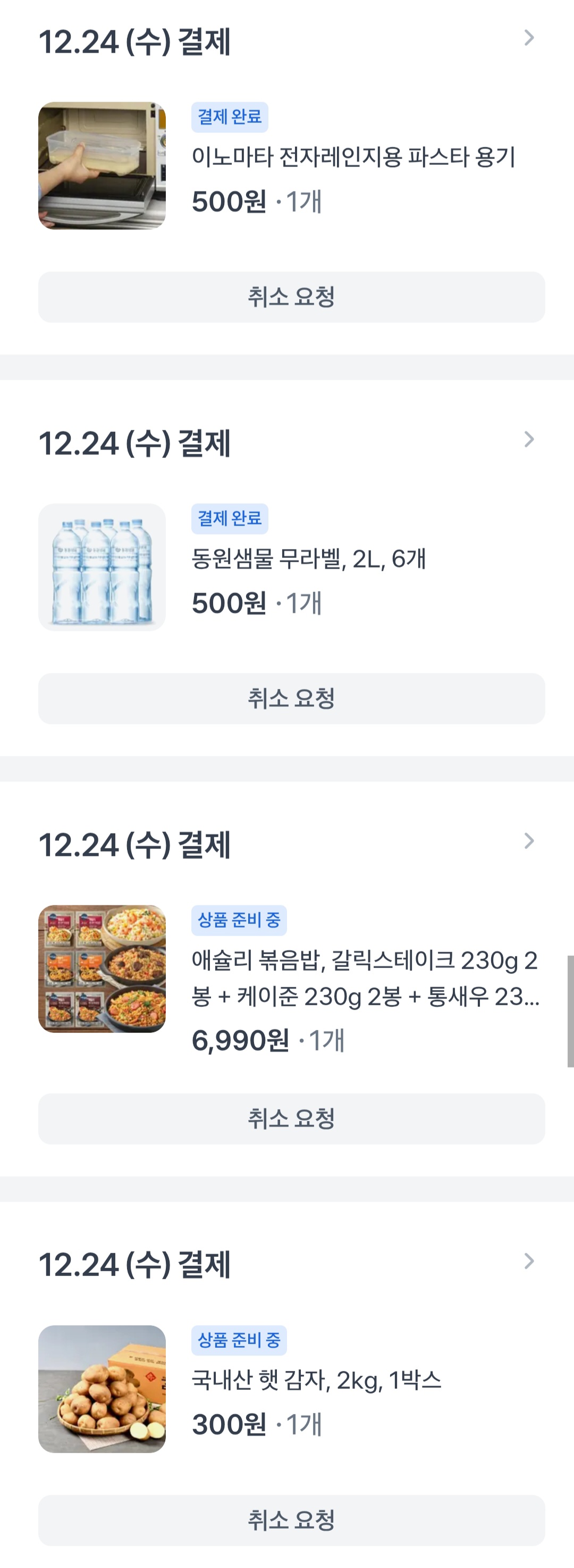This screenshot has width=574, height=1568.
Task: Open details chevron for 동원샘물 무라벨 order
Action: click(x=529, y=439)
